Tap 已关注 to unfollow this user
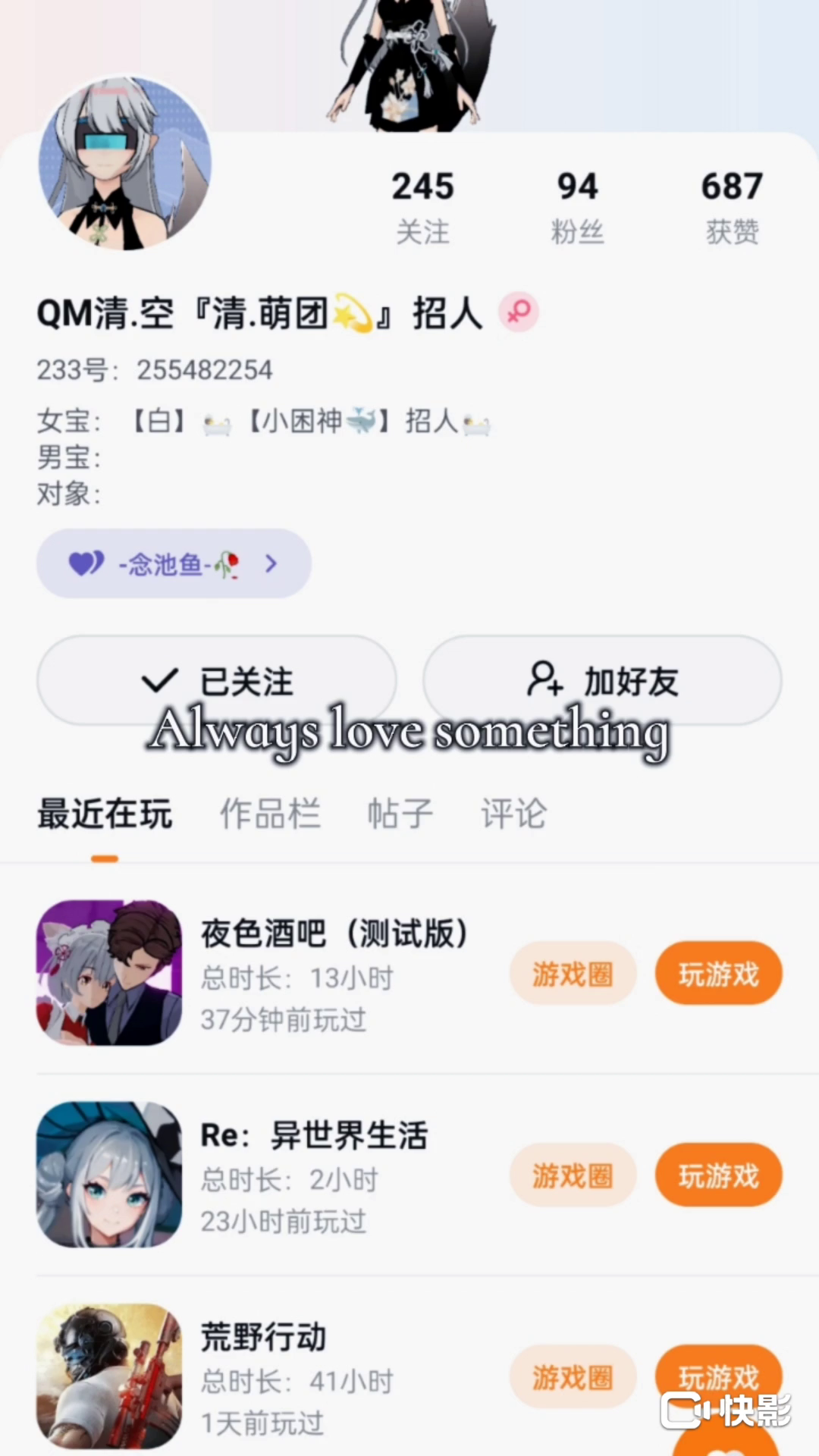This screenshot has width=819, height=1456. point(217,680)
